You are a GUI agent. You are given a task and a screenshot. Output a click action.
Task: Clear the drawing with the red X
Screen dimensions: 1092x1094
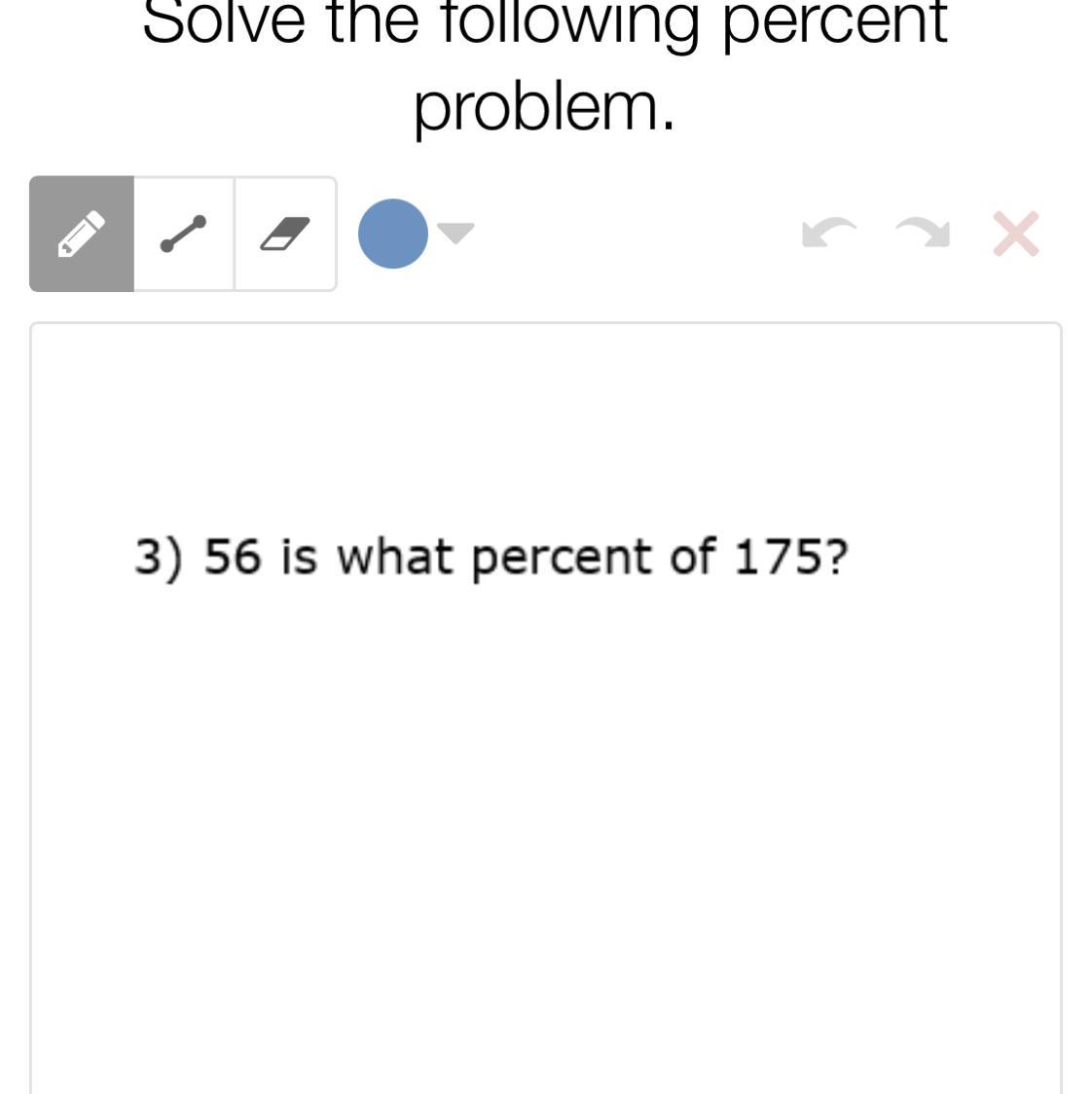pyautogui.click(x=1015, y=234)
